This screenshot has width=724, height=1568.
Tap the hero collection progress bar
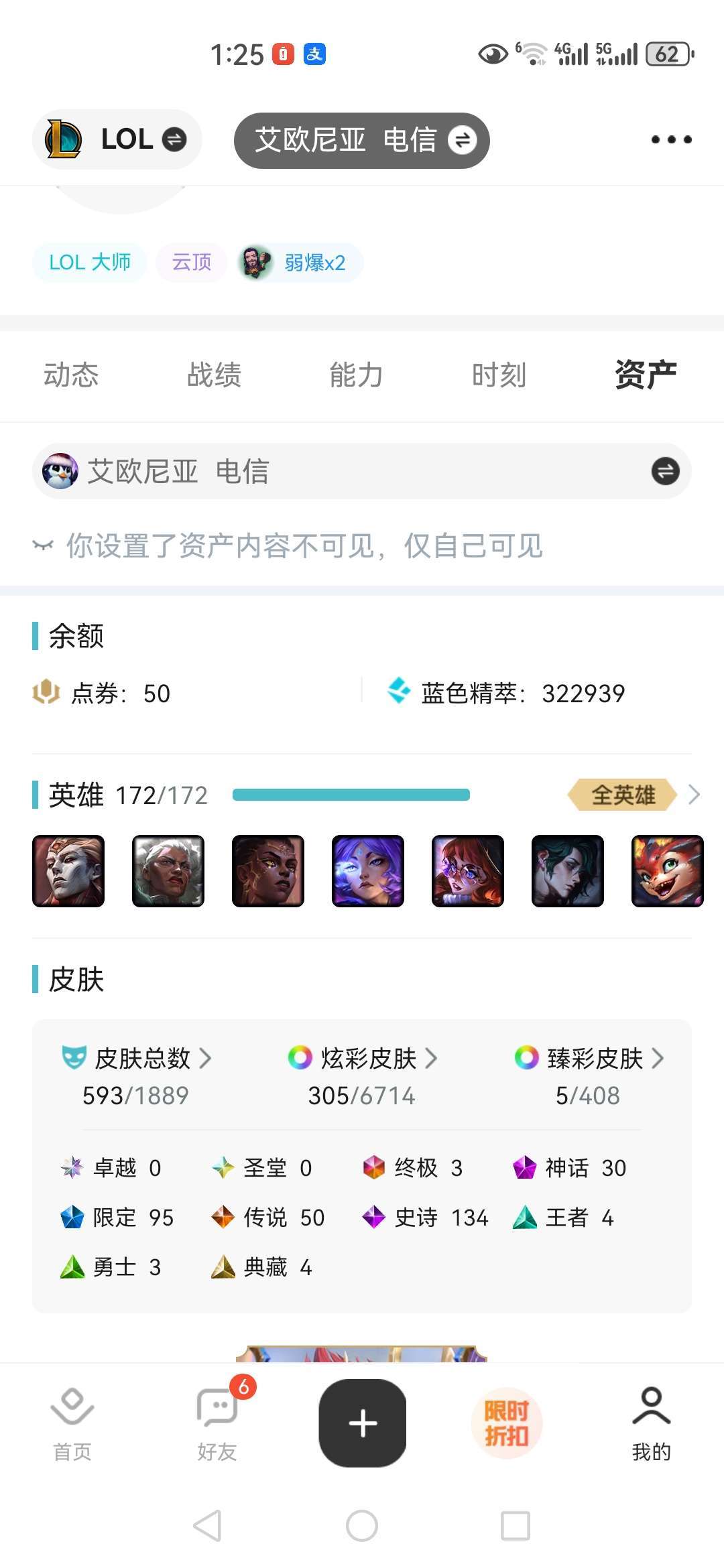click(x=352, y=795)
